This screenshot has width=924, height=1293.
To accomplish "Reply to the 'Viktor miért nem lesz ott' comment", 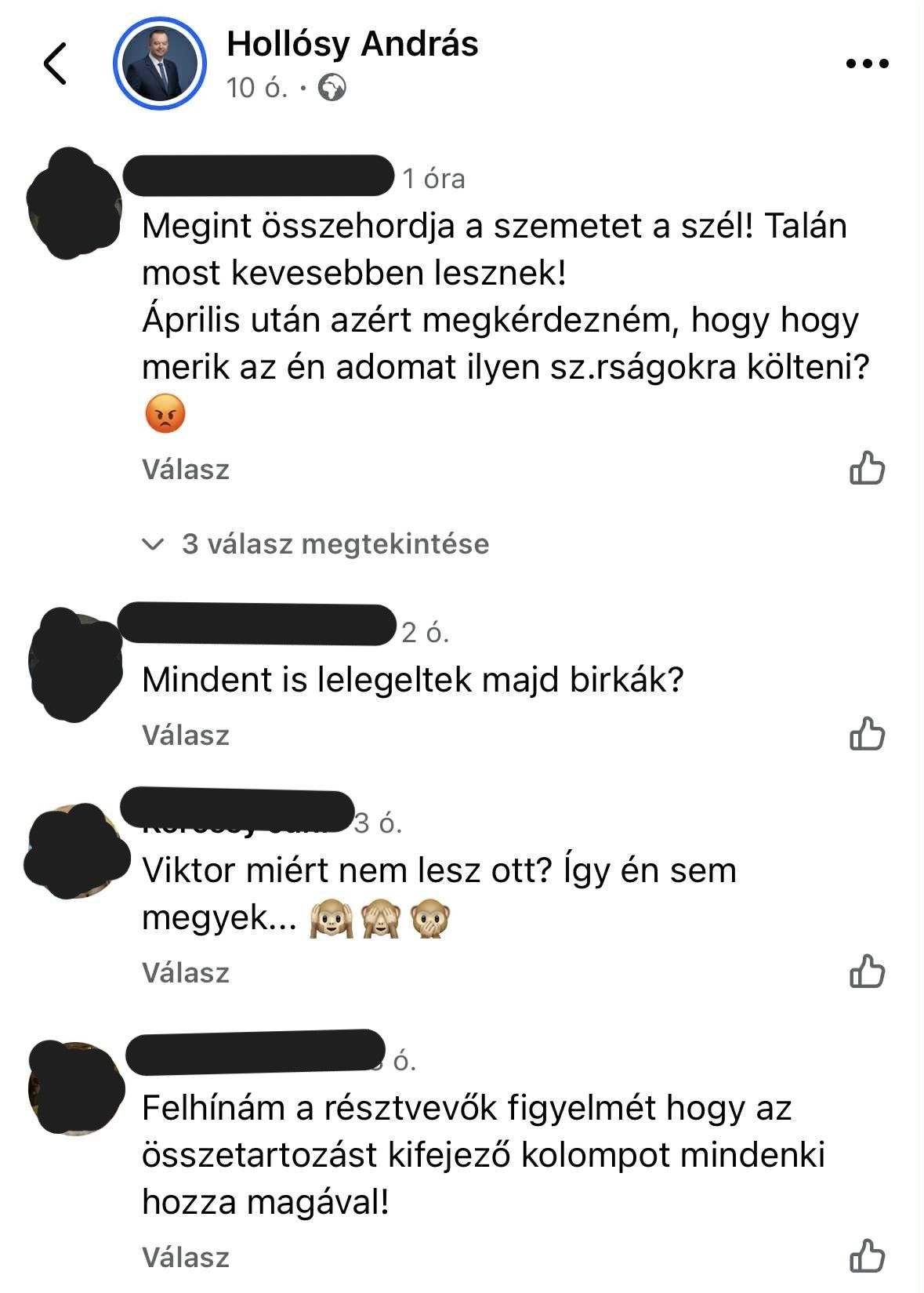I will click(186, 973).
